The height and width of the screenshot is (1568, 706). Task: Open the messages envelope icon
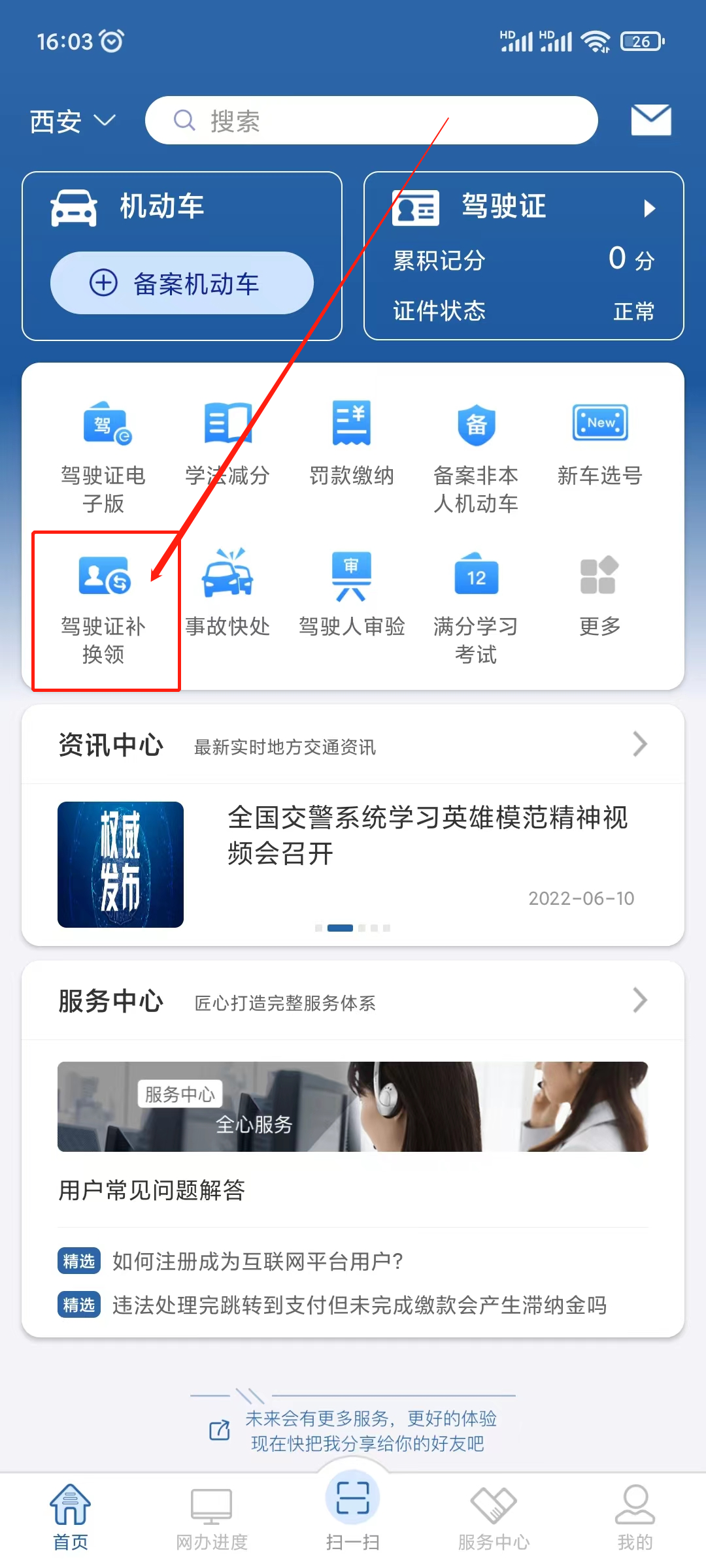[650, 120]
